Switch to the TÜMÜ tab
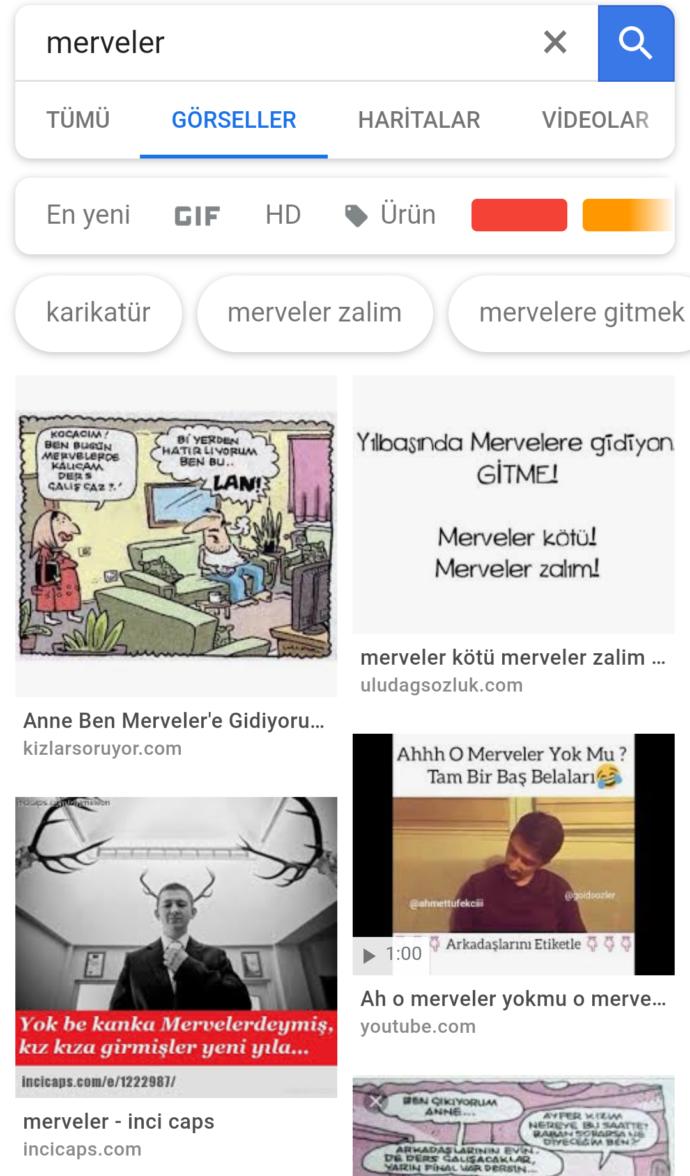 pyautogui.click(x=78, y=120)
